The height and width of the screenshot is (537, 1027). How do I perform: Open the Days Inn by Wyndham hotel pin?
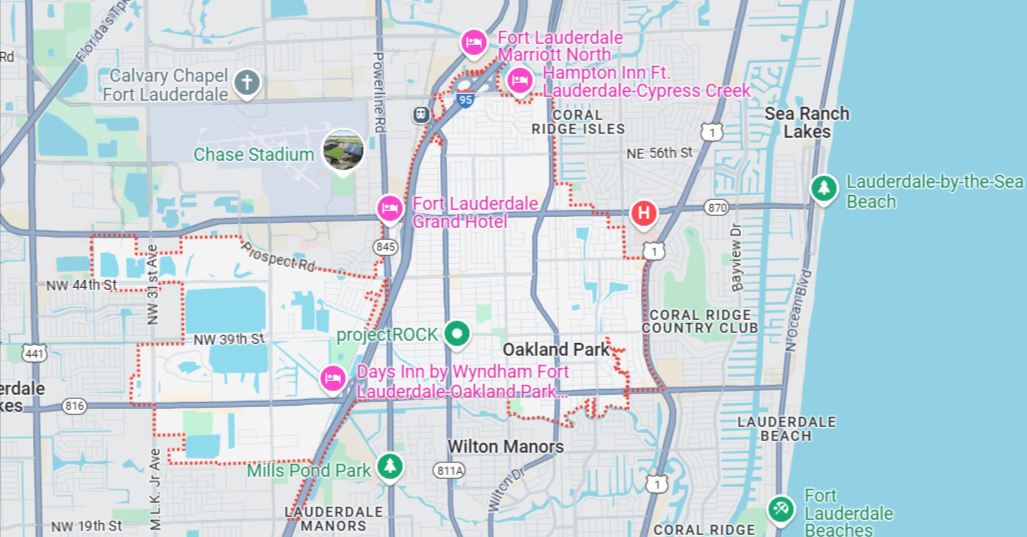pos(332,378)
